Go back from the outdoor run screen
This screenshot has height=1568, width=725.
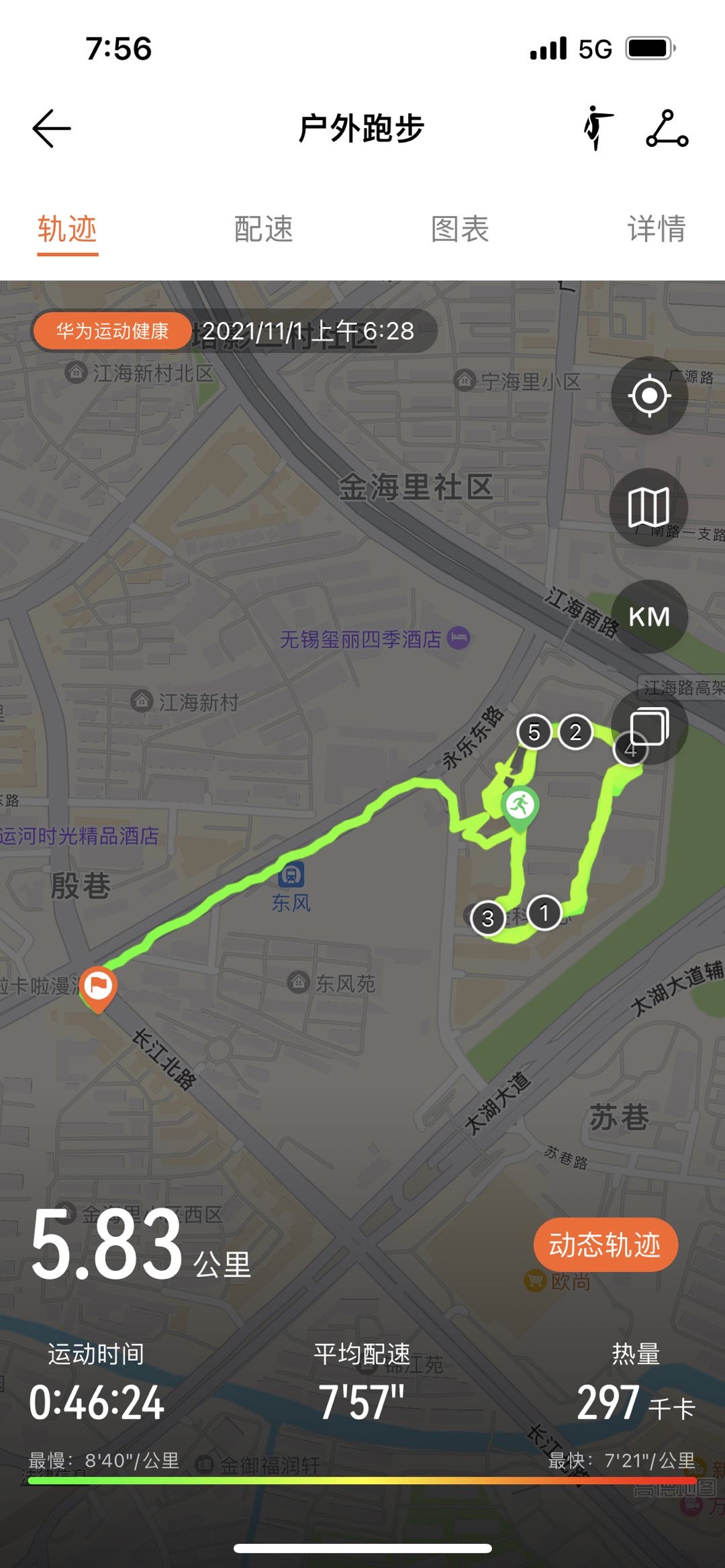(x=52, y=128)
